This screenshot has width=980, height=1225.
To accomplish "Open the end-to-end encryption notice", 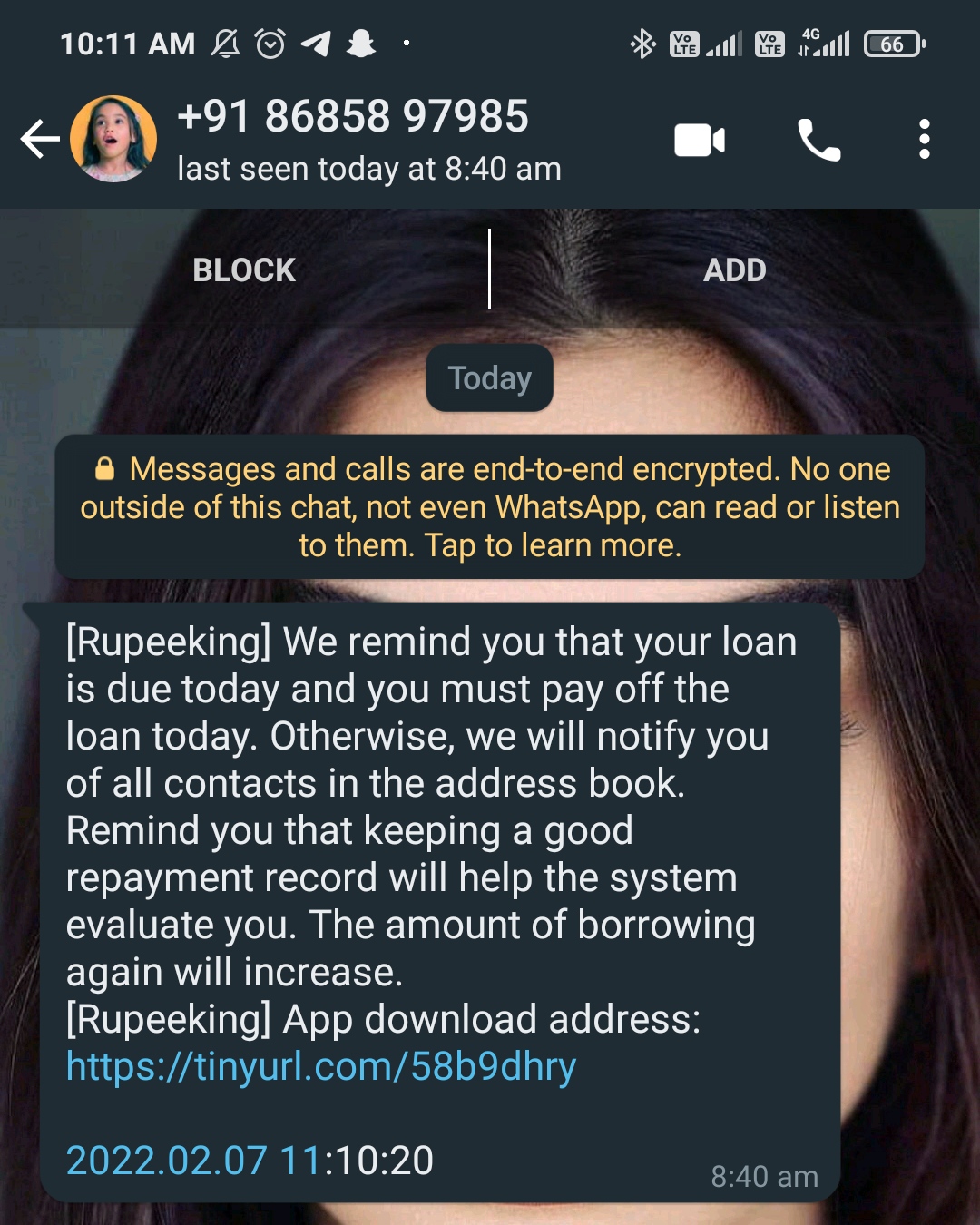I will (x=490, y=506).
